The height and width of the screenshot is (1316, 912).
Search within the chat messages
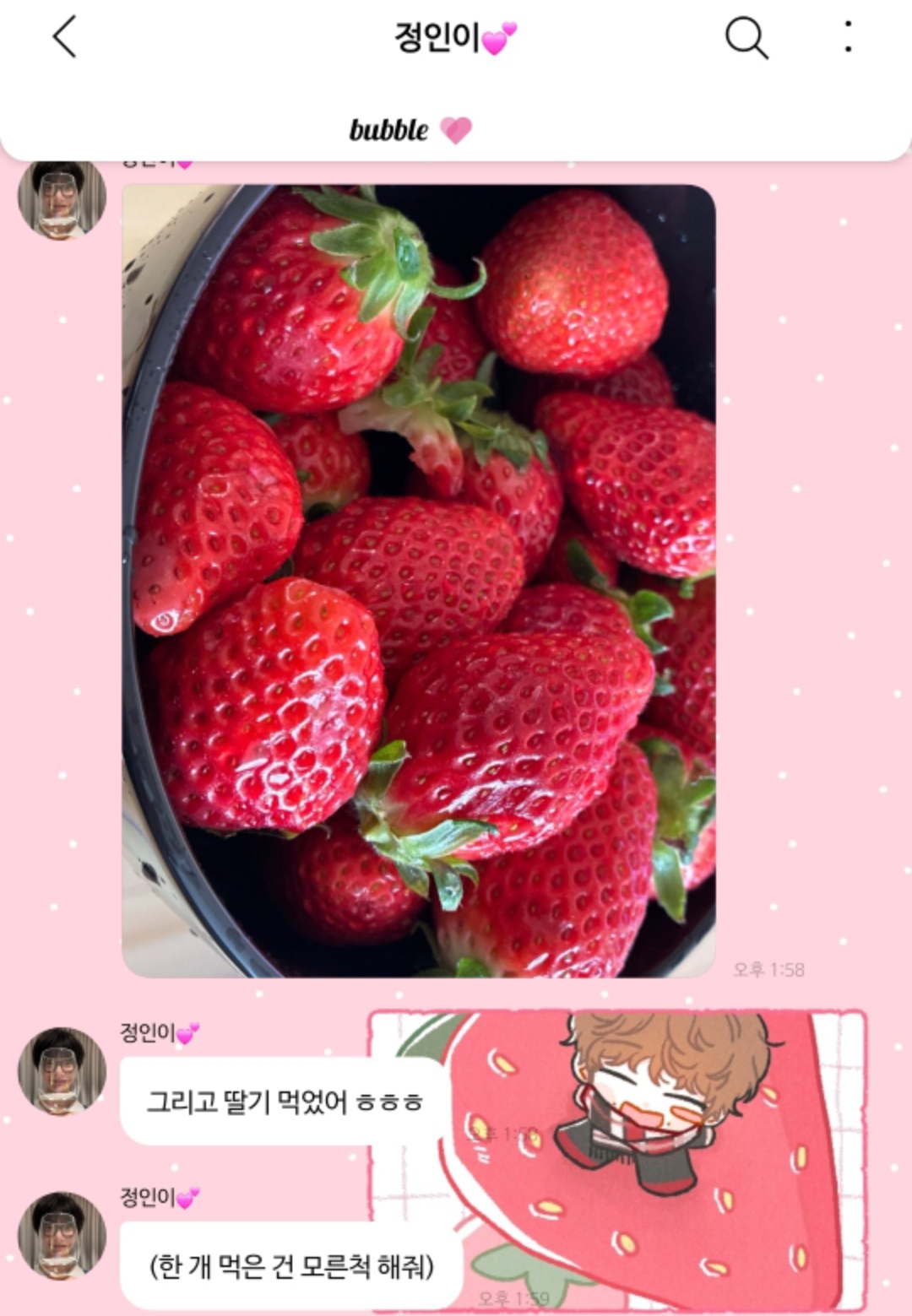pos(746,38)
